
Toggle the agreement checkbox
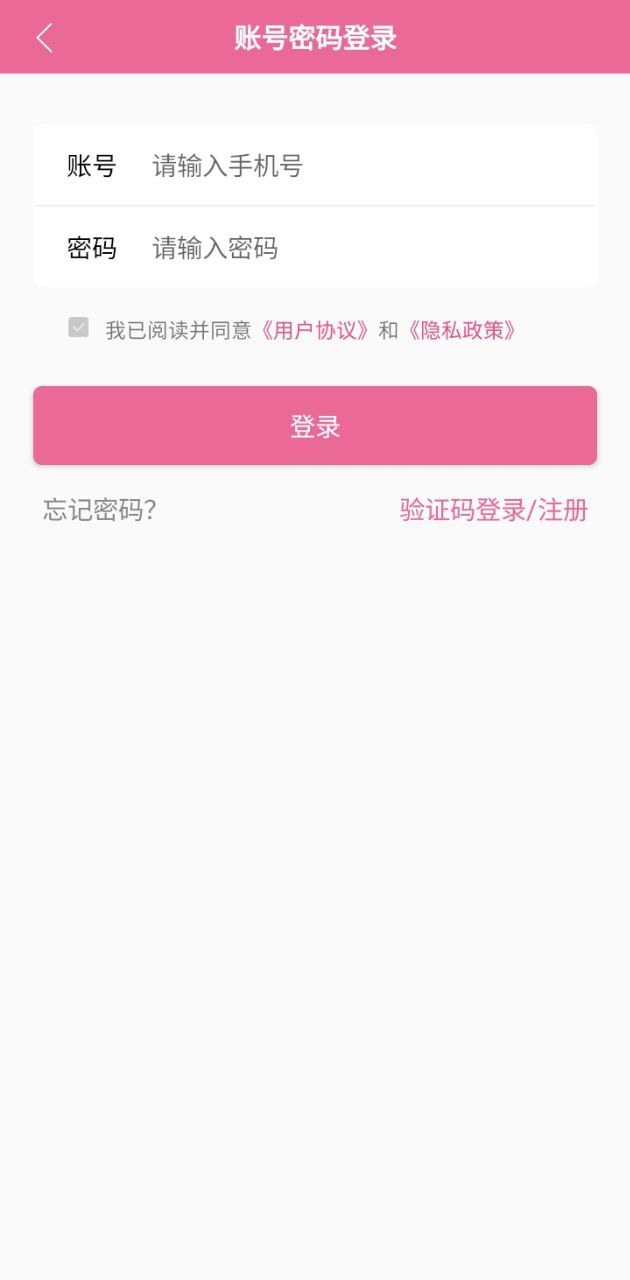78,328
